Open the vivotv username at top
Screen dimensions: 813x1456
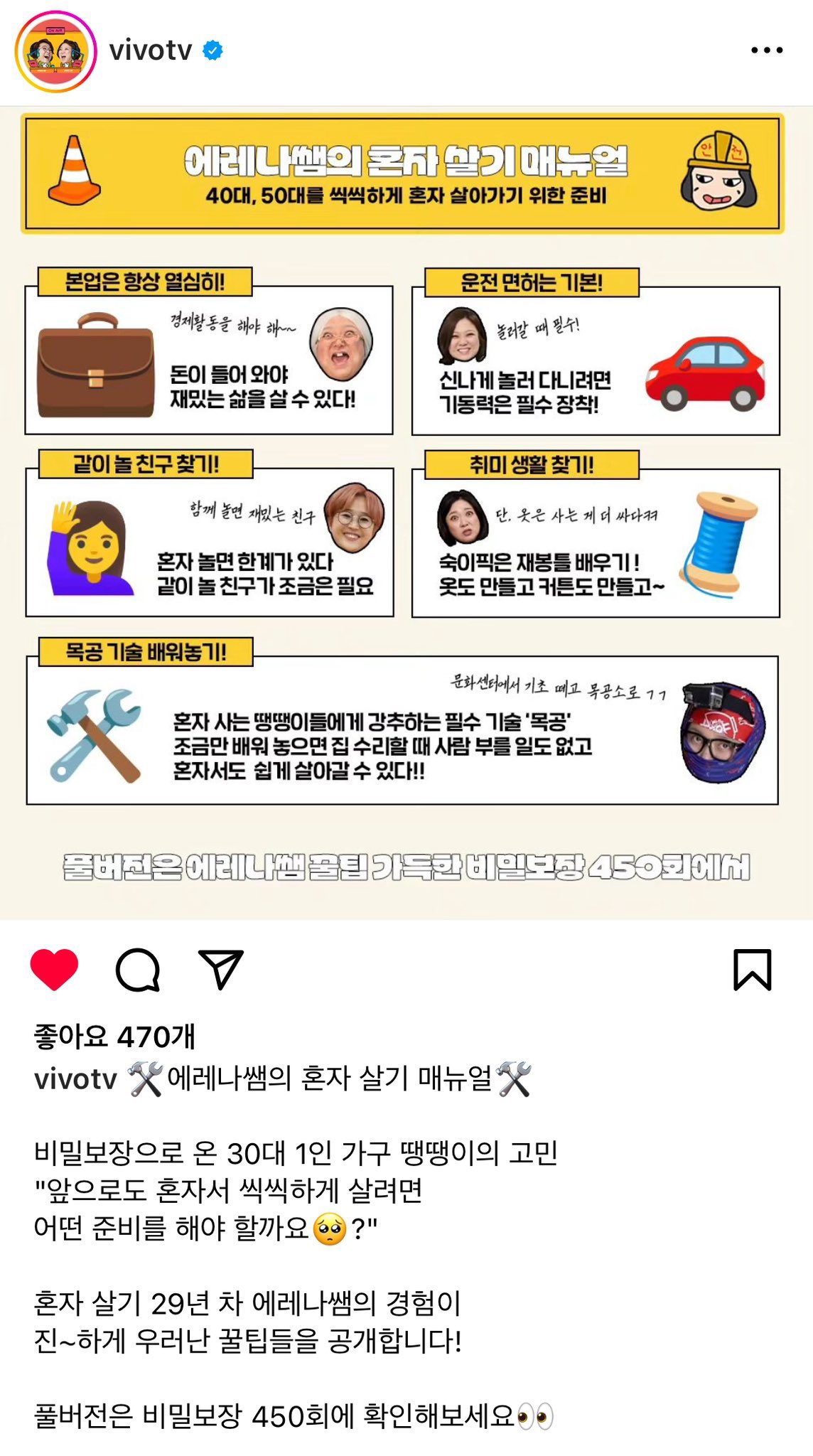(x=151, y=50)
